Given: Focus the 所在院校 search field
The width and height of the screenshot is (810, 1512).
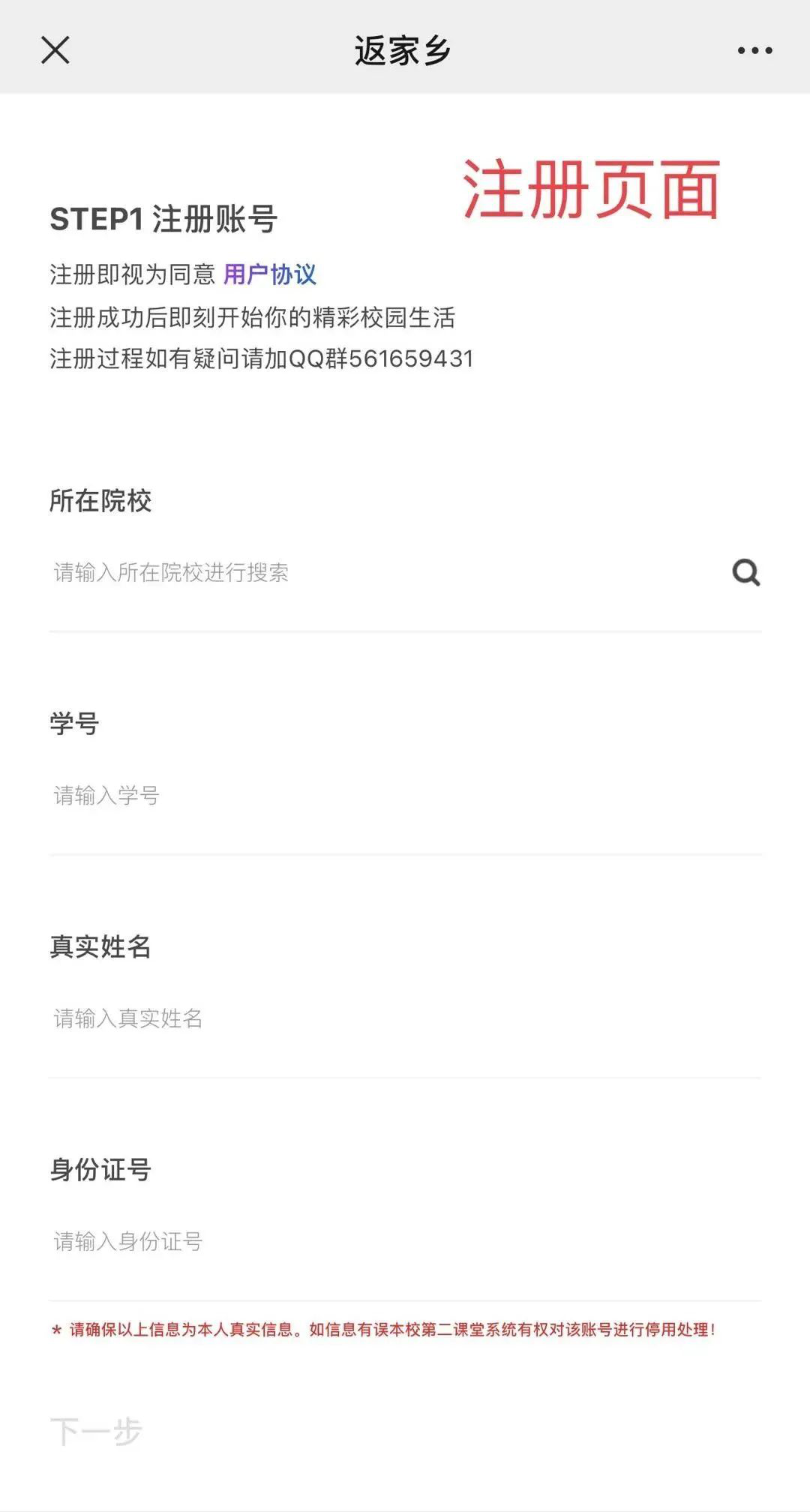Looking at the screenshot, I should (x=375, y=573).
